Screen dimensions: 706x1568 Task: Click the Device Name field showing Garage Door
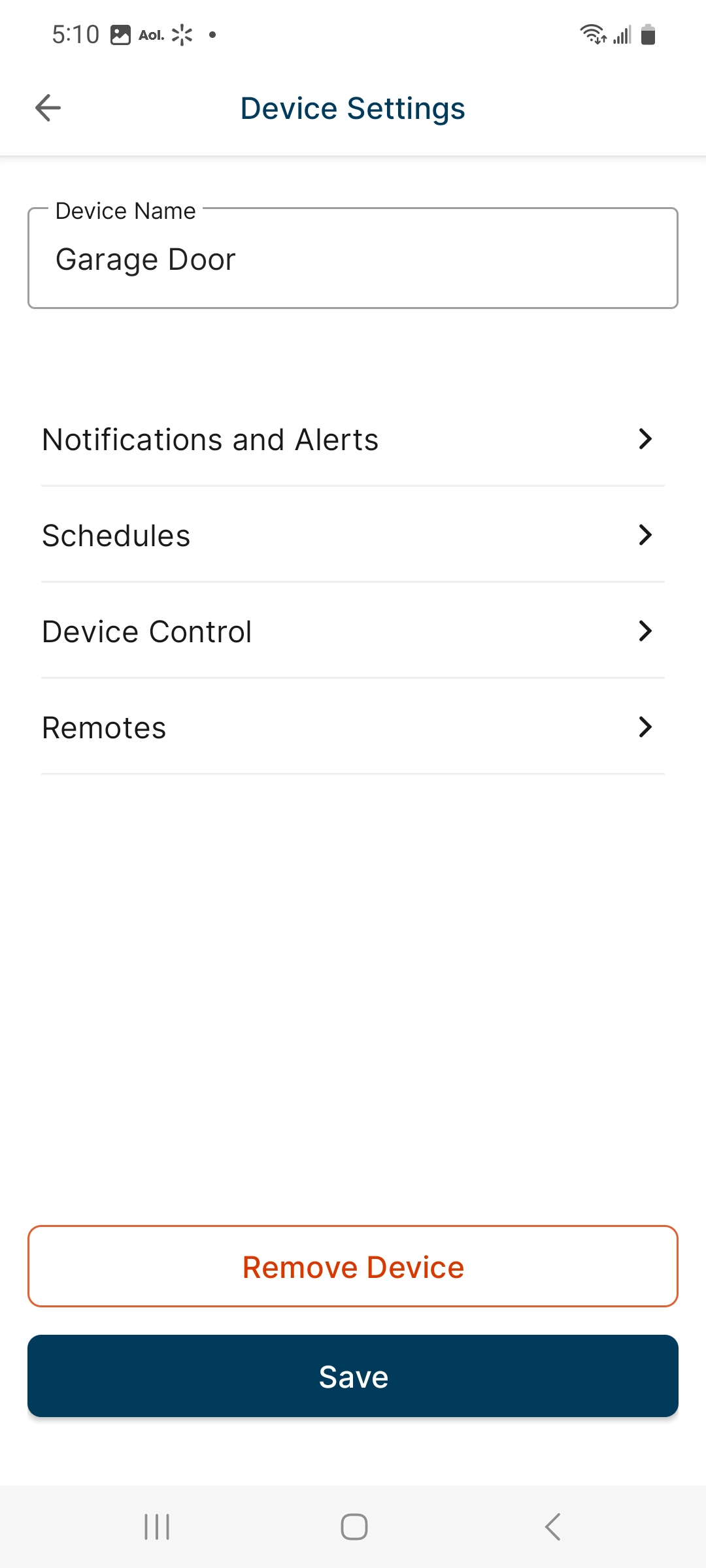click(x=353, y=259)
